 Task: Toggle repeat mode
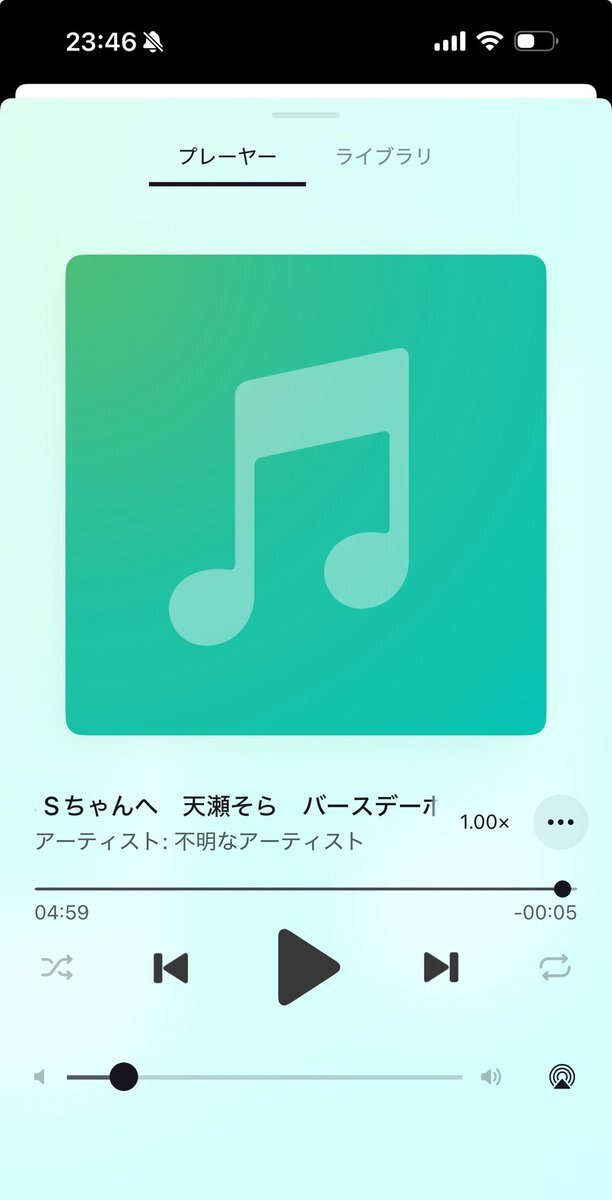pyautogui.click(x=555, y=967)
